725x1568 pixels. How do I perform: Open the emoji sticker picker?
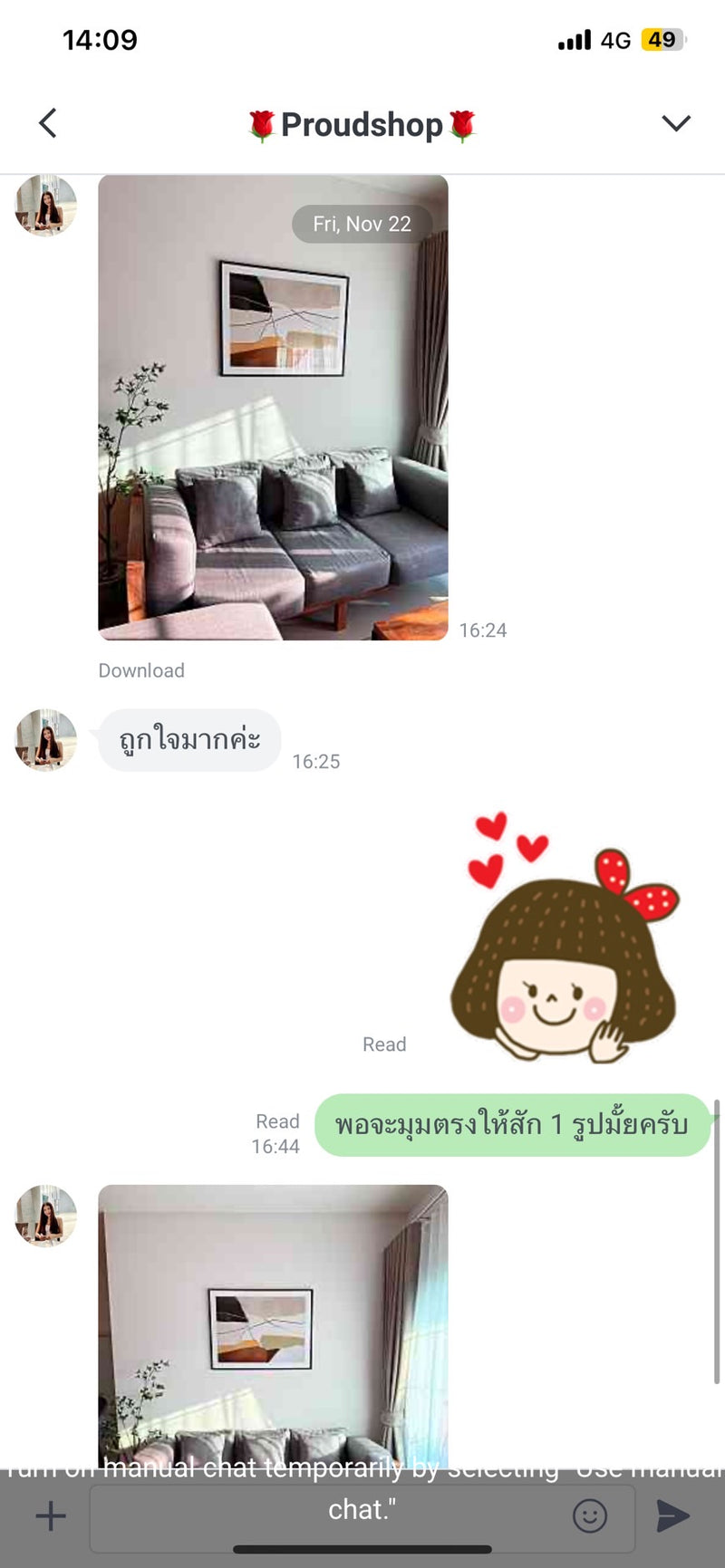point(590,1515)
